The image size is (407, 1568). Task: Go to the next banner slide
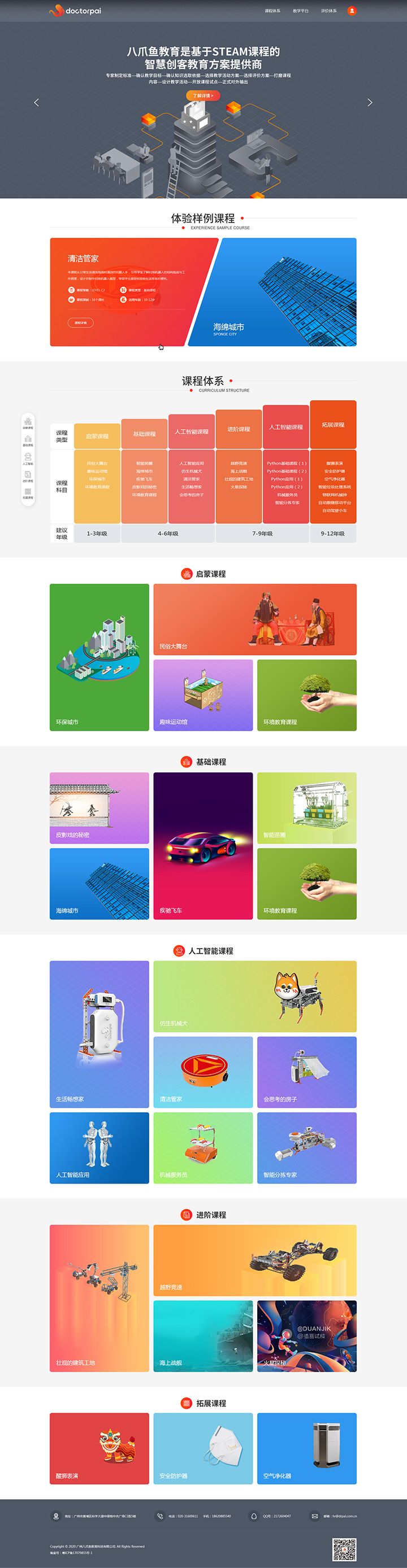point(369,102)
